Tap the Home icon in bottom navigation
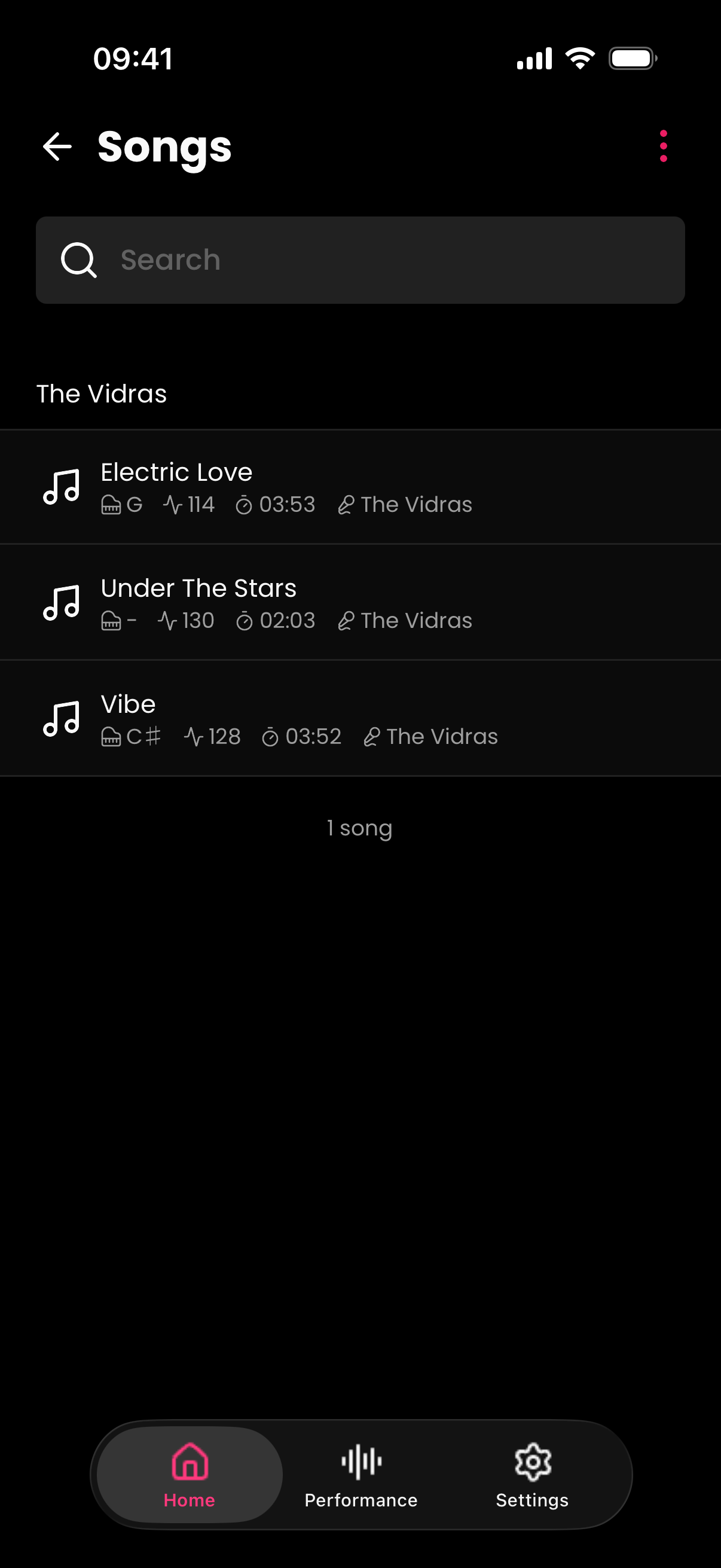Screen dimensions: 721x1568 coord(188,1462)
